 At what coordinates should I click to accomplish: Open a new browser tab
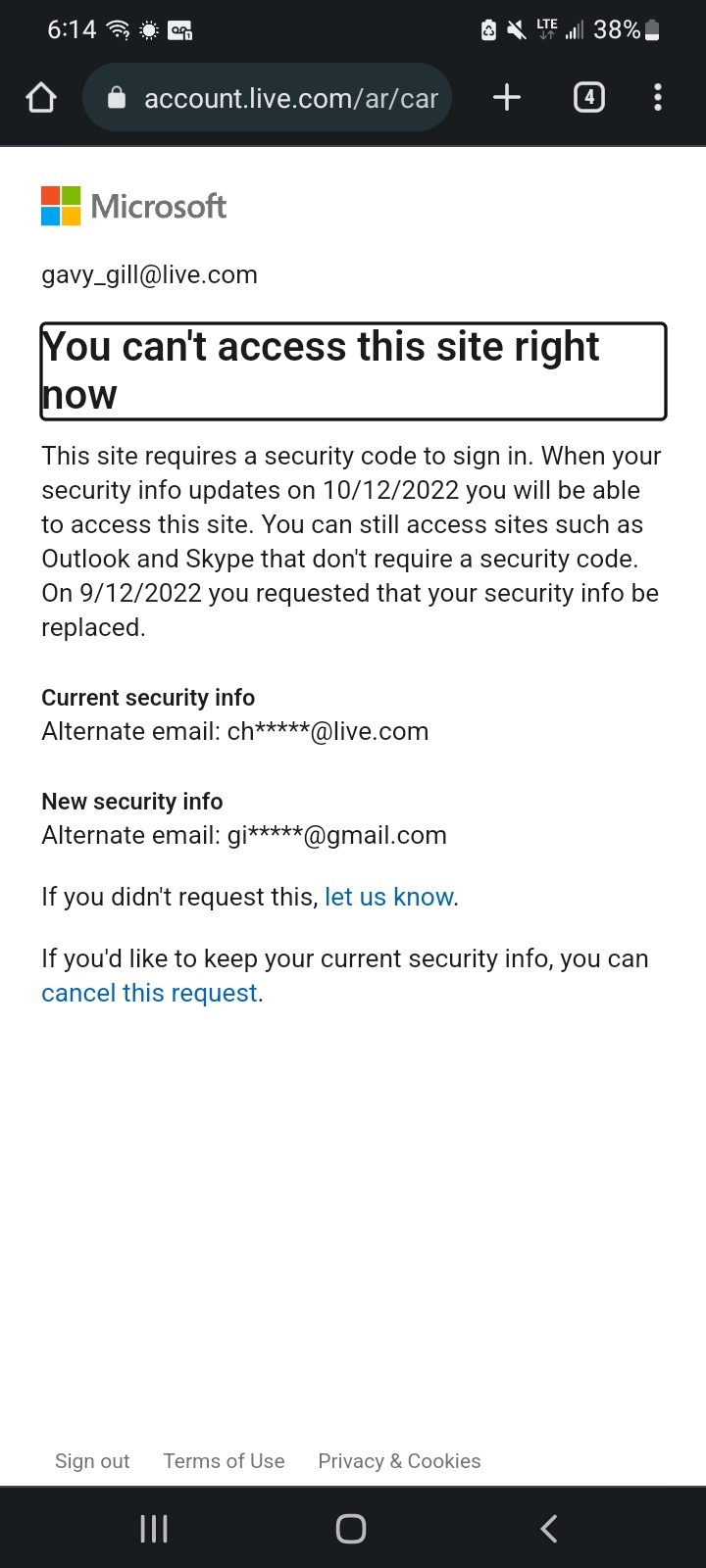pyautogui.click(x=506, y=97)
